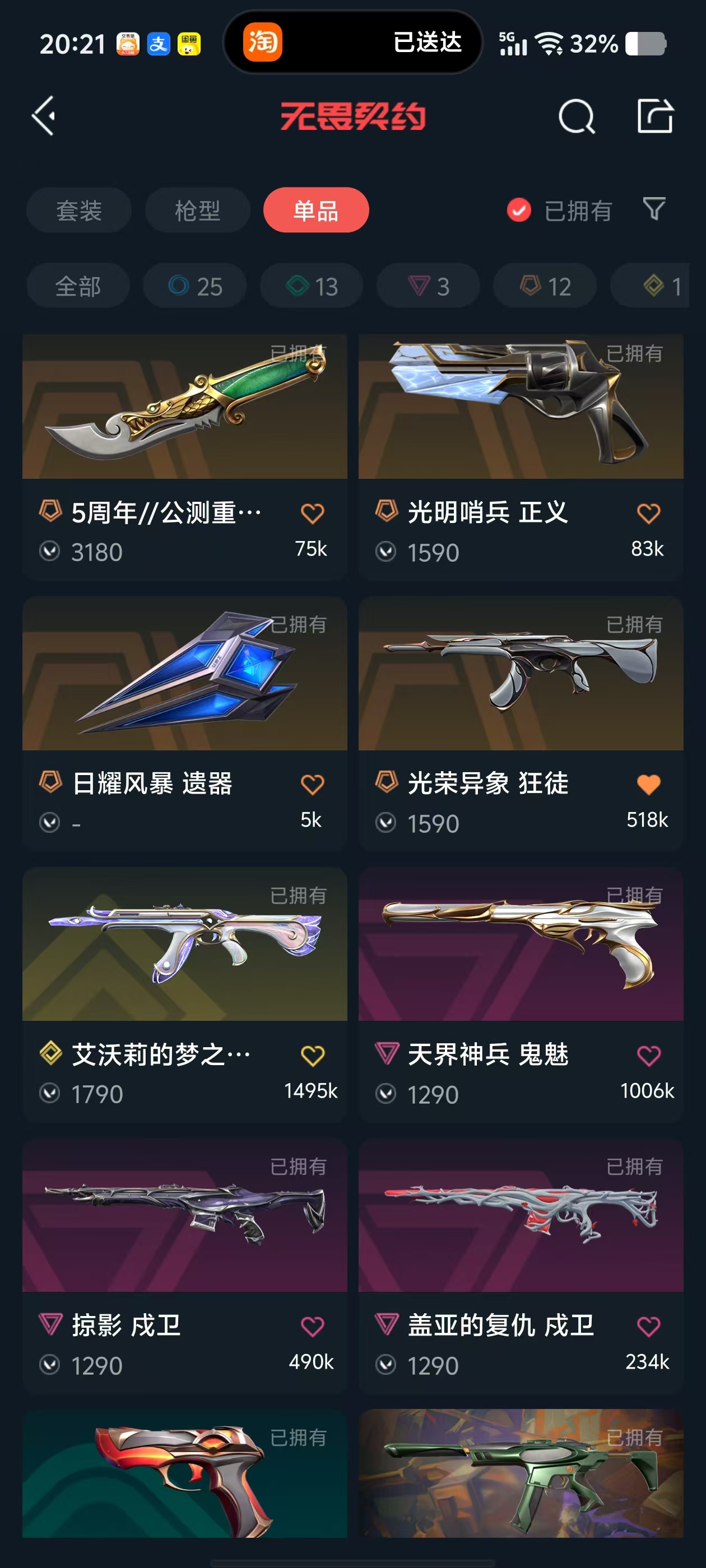Share this page via the share icon
This screenshot has height=1568, width=706.
coord(655,116)
